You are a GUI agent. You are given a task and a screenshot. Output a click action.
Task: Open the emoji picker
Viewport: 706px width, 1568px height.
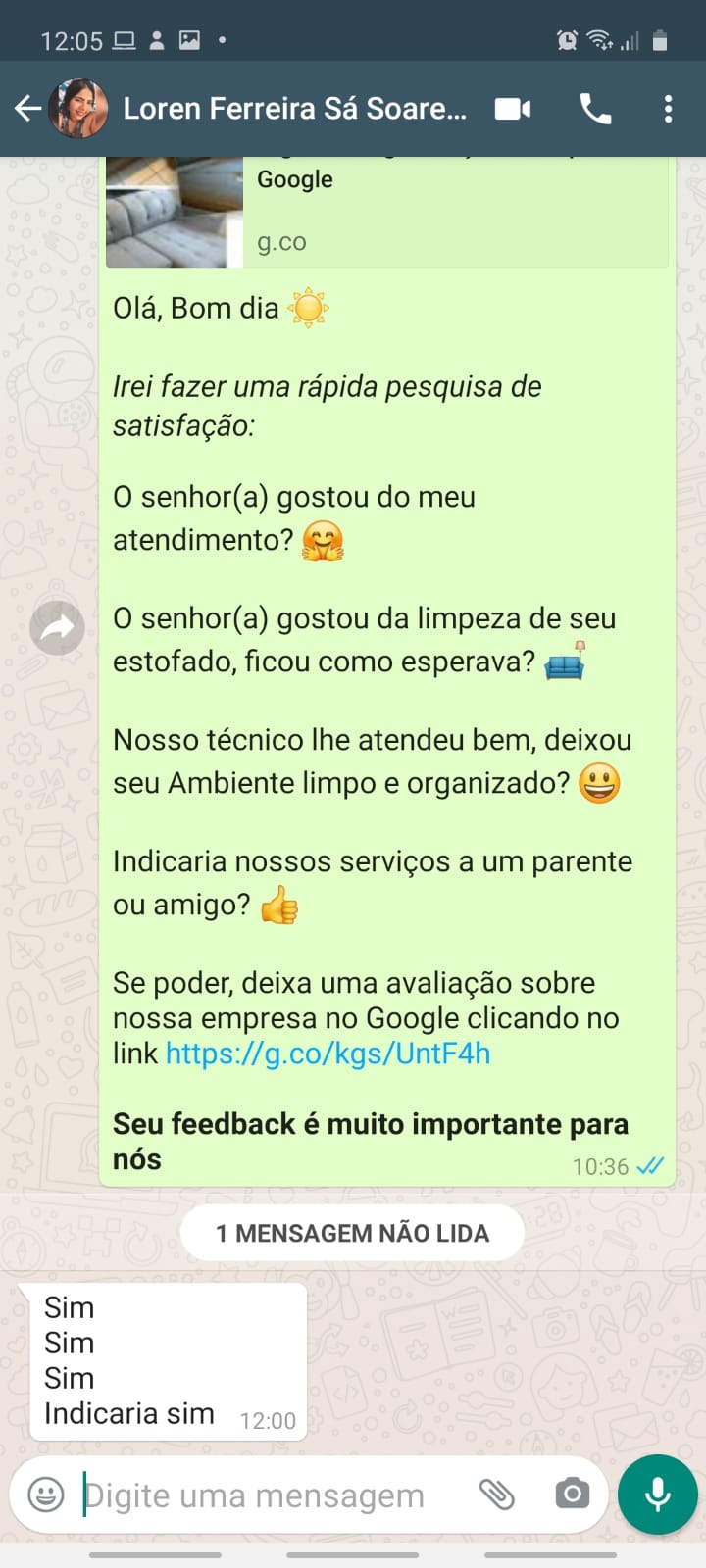46,1494
